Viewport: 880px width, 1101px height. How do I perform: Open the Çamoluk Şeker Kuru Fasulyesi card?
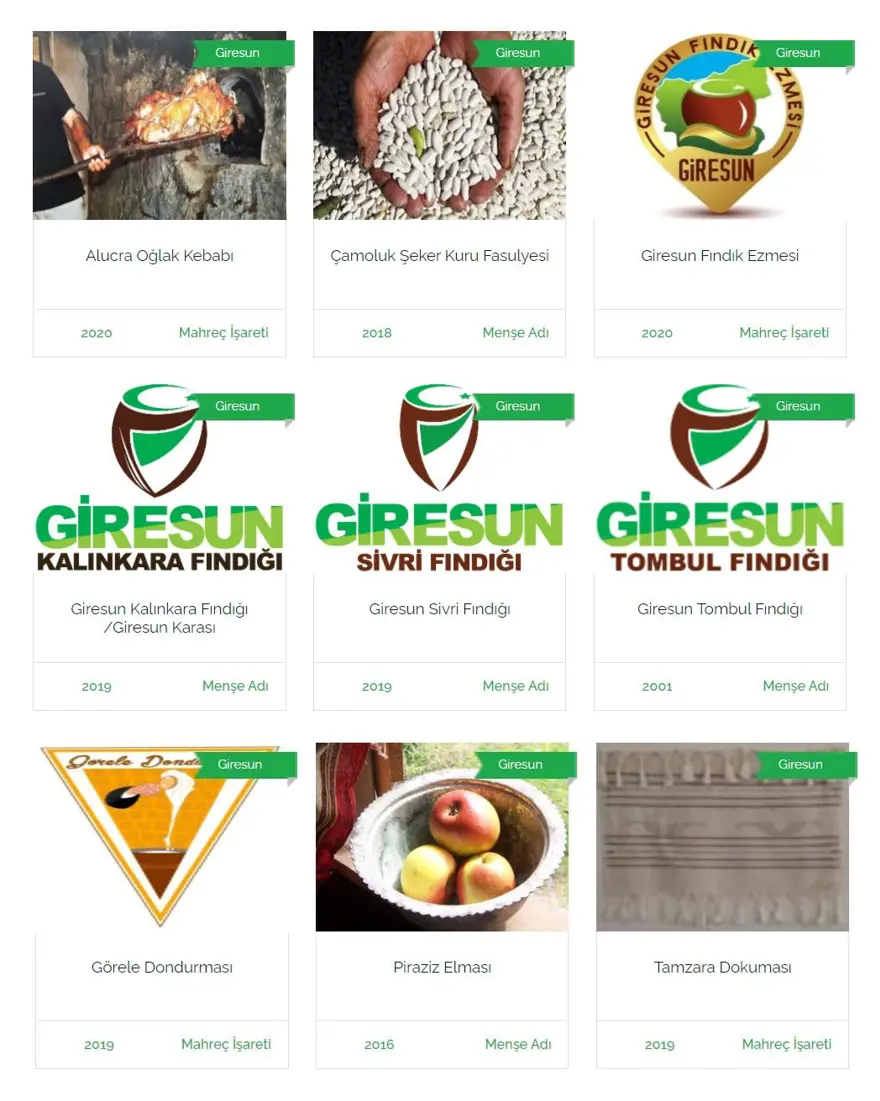point(439,256)
